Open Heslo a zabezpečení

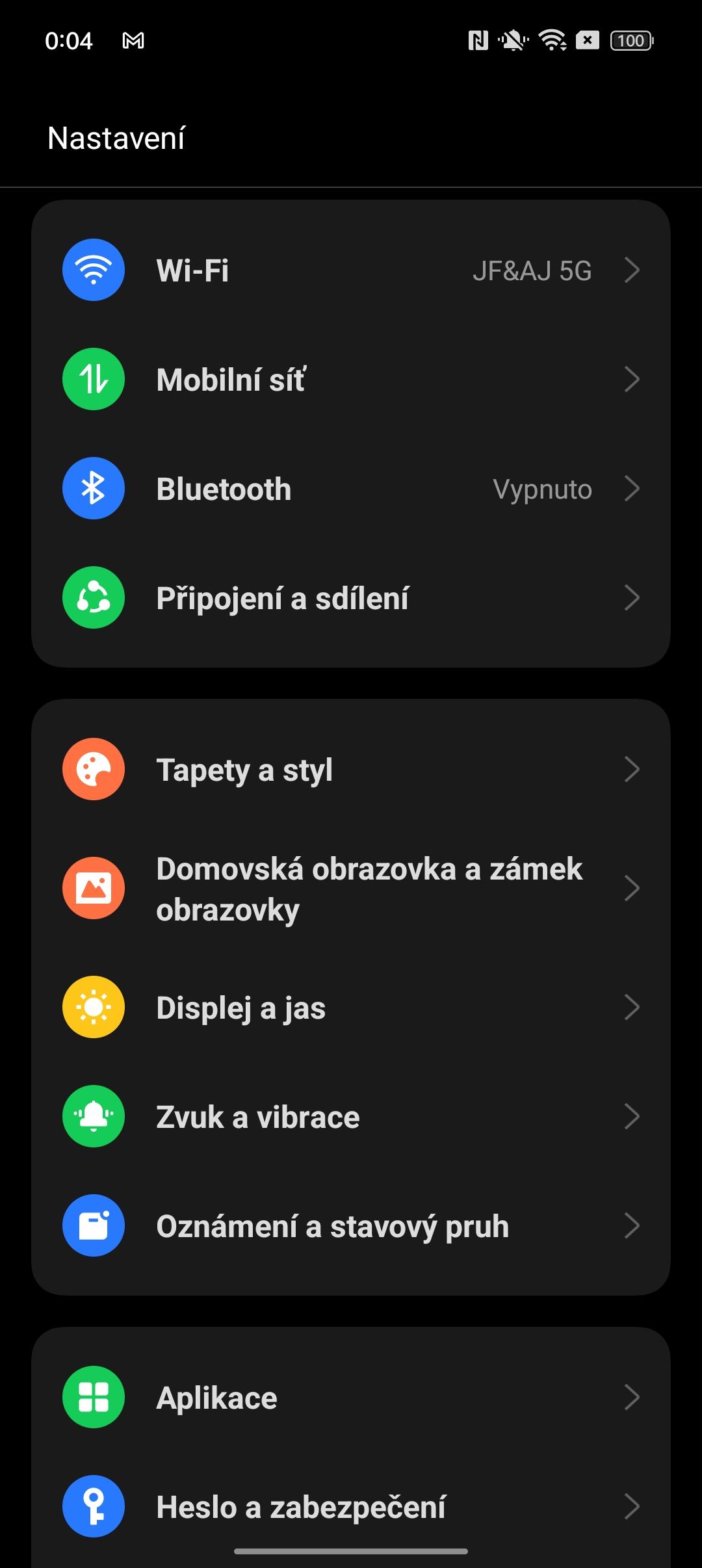[351, 1506]
